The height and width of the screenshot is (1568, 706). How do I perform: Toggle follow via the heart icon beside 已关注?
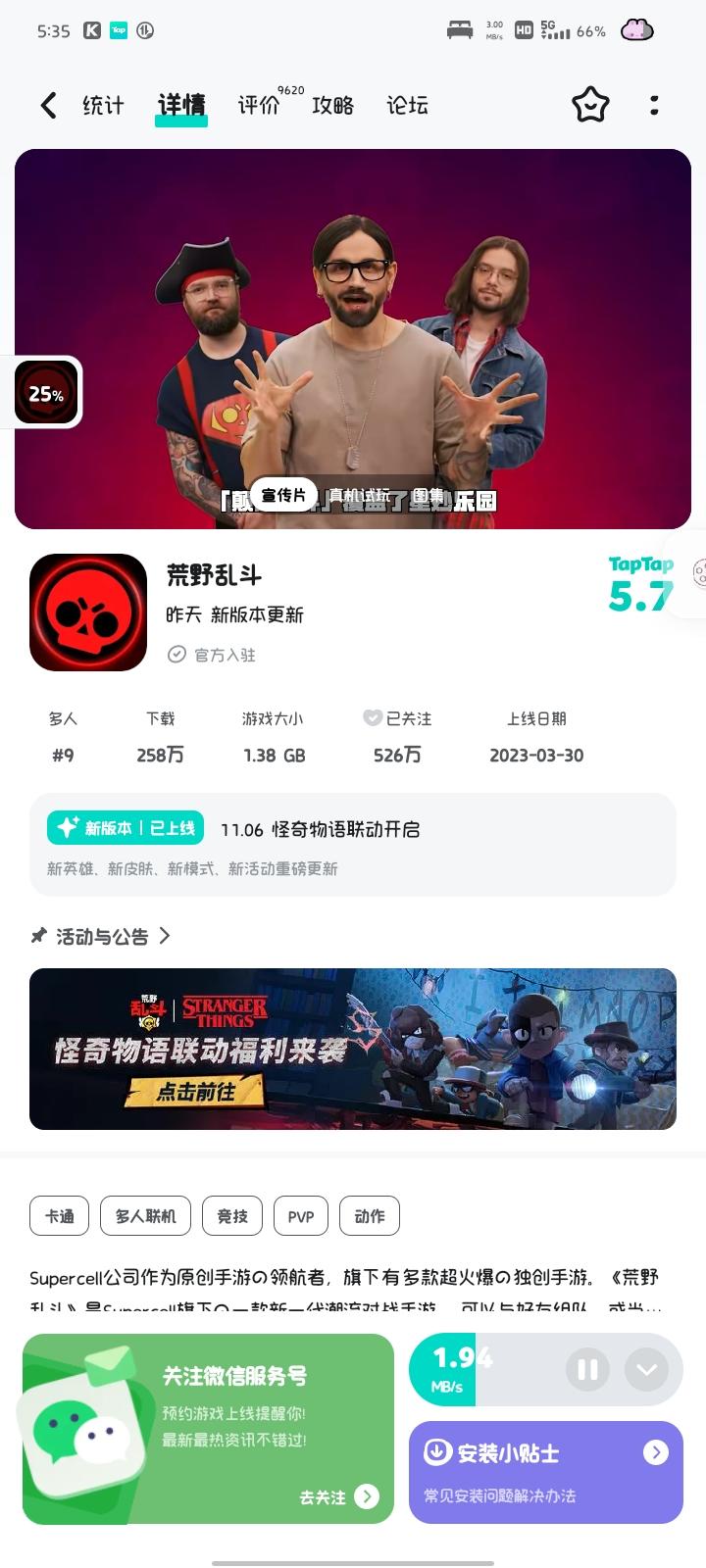[x=371, y=718]
